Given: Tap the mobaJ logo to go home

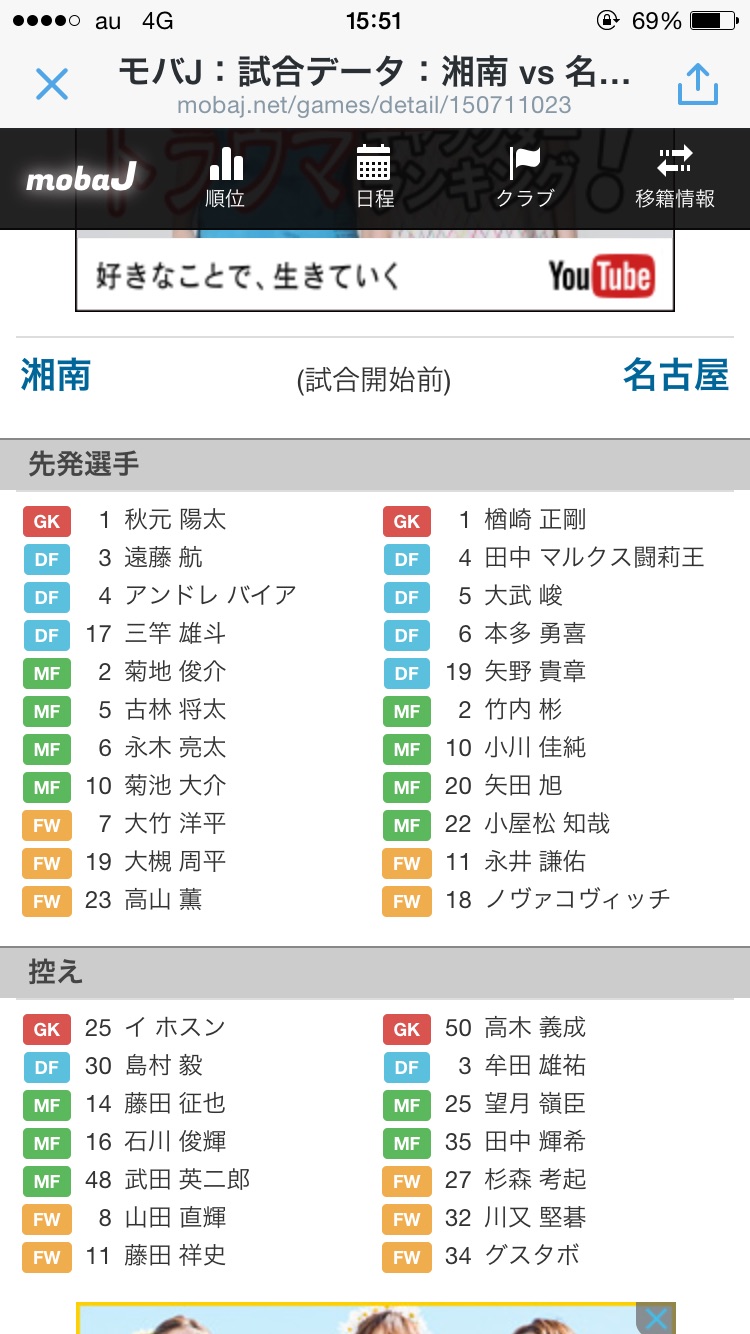Looking at the screenshot, I should click(80, 179).
